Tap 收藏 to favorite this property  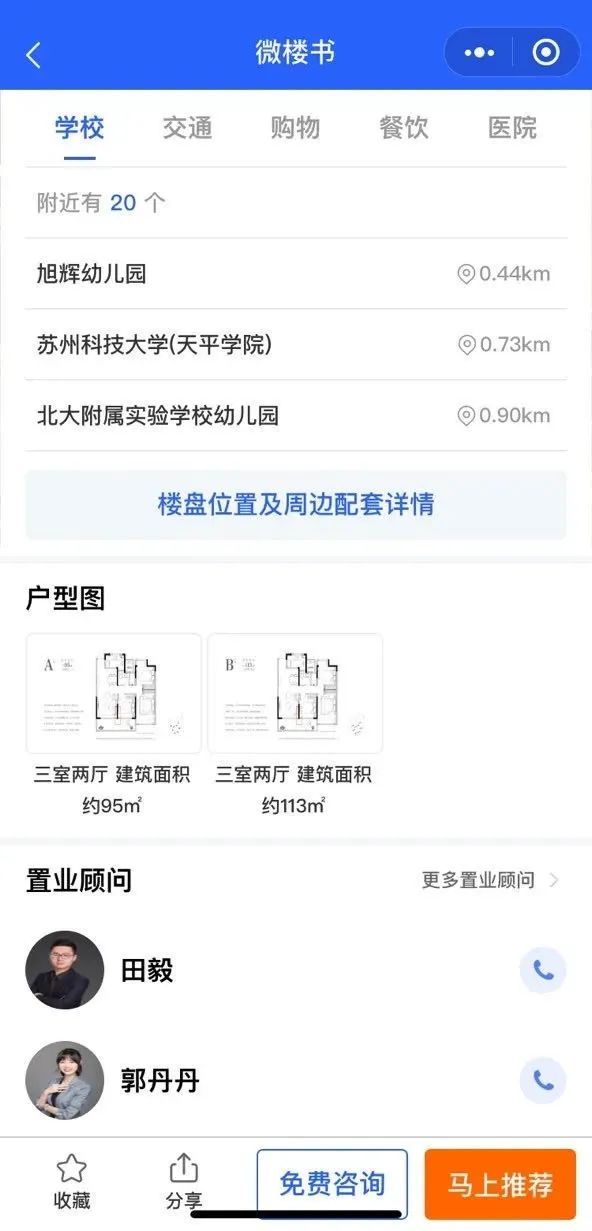point(72,1182)
